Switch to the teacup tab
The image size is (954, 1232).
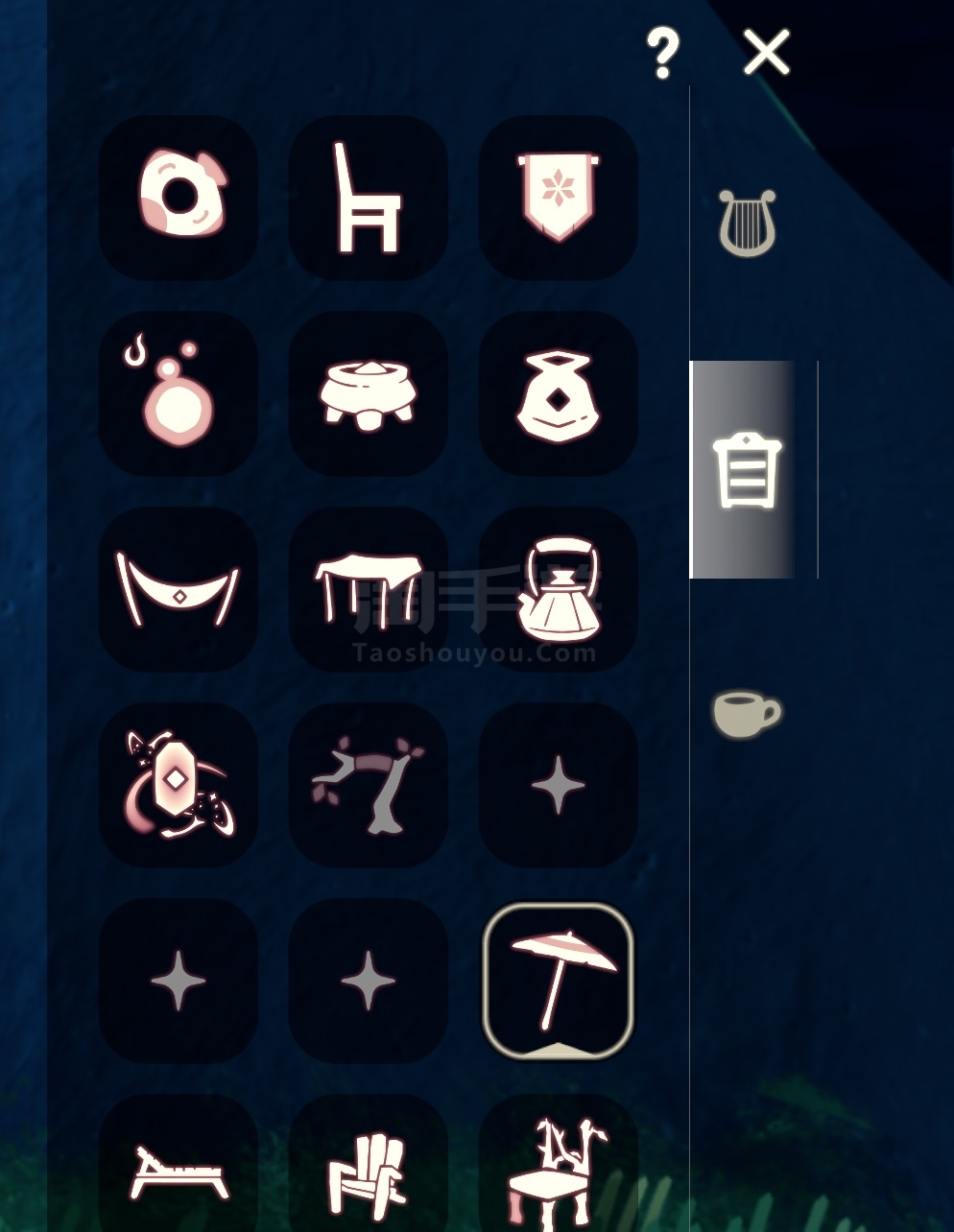pyautogui.click(x=747, y=713)
